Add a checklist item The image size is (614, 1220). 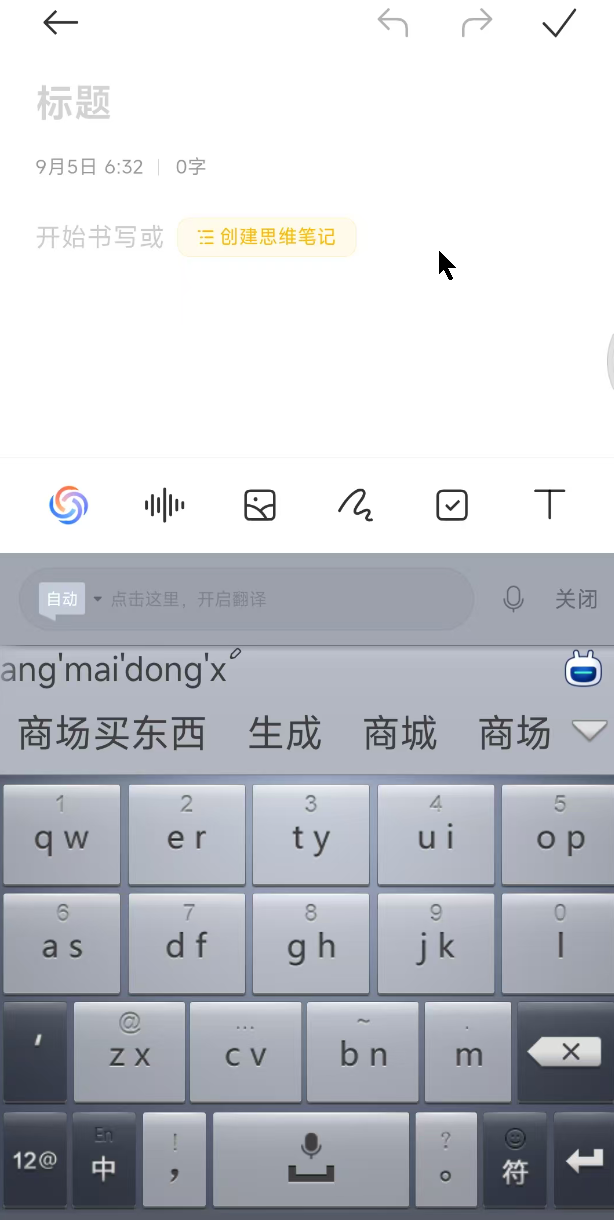452,505
